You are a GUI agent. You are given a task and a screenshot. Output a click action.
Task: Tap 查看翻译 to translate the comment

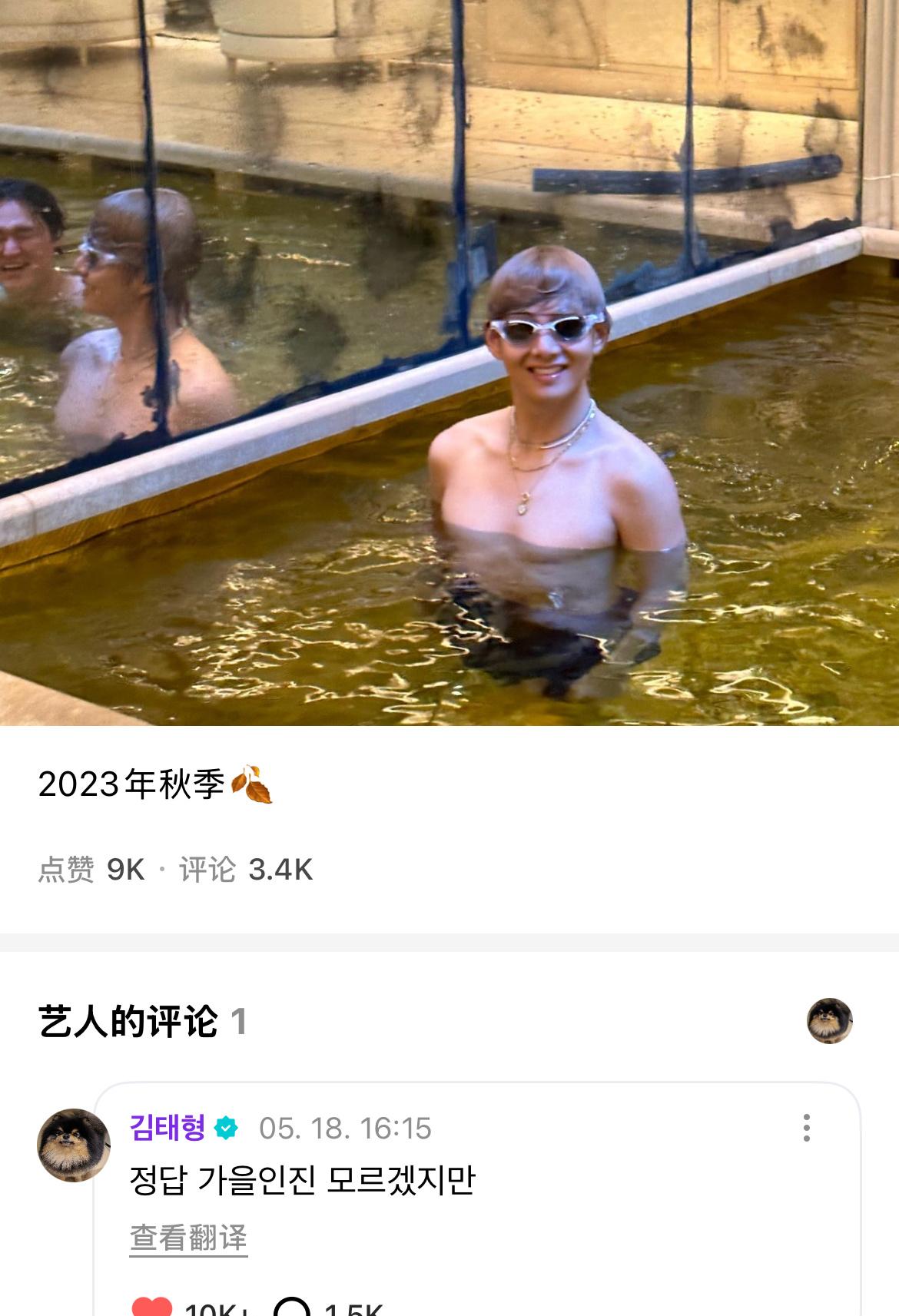coord(188,1238)
